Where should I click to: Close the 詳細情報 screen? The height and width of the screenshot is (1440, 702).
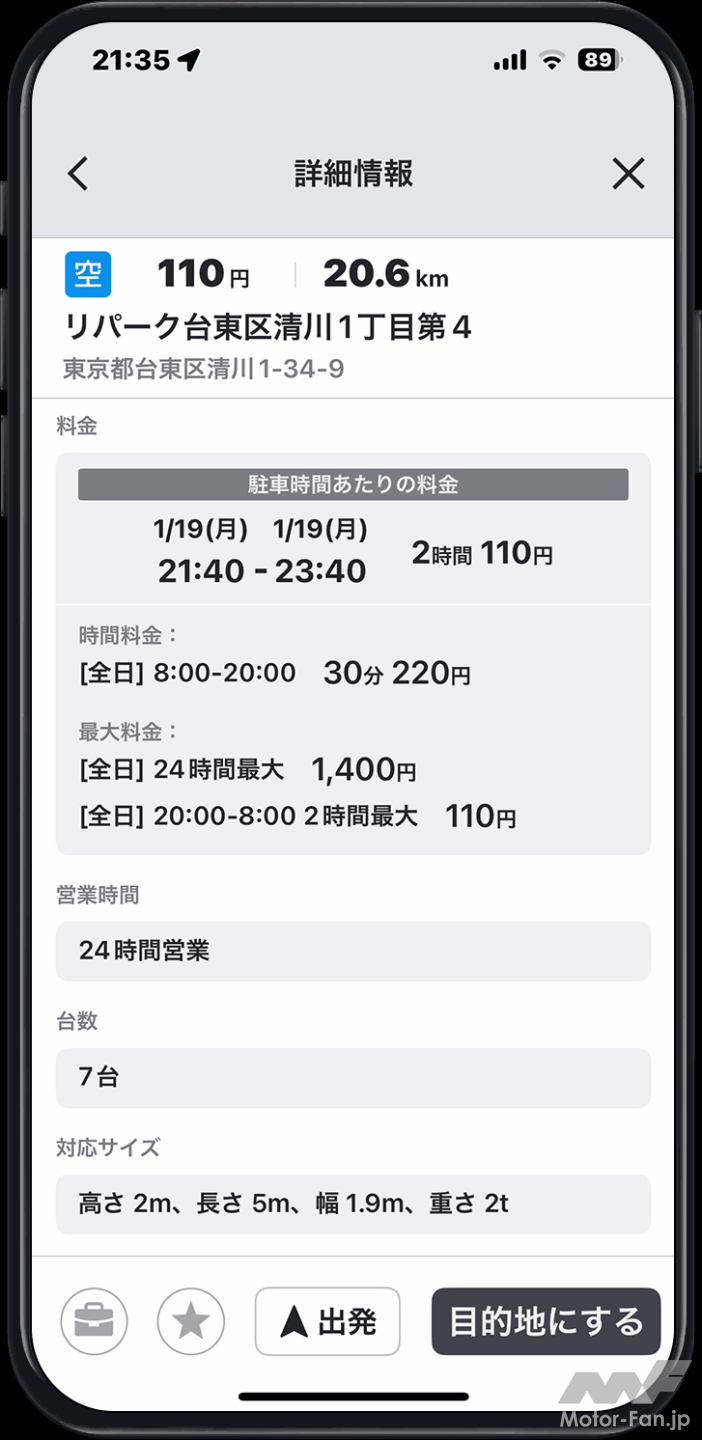tap(628, 174)
